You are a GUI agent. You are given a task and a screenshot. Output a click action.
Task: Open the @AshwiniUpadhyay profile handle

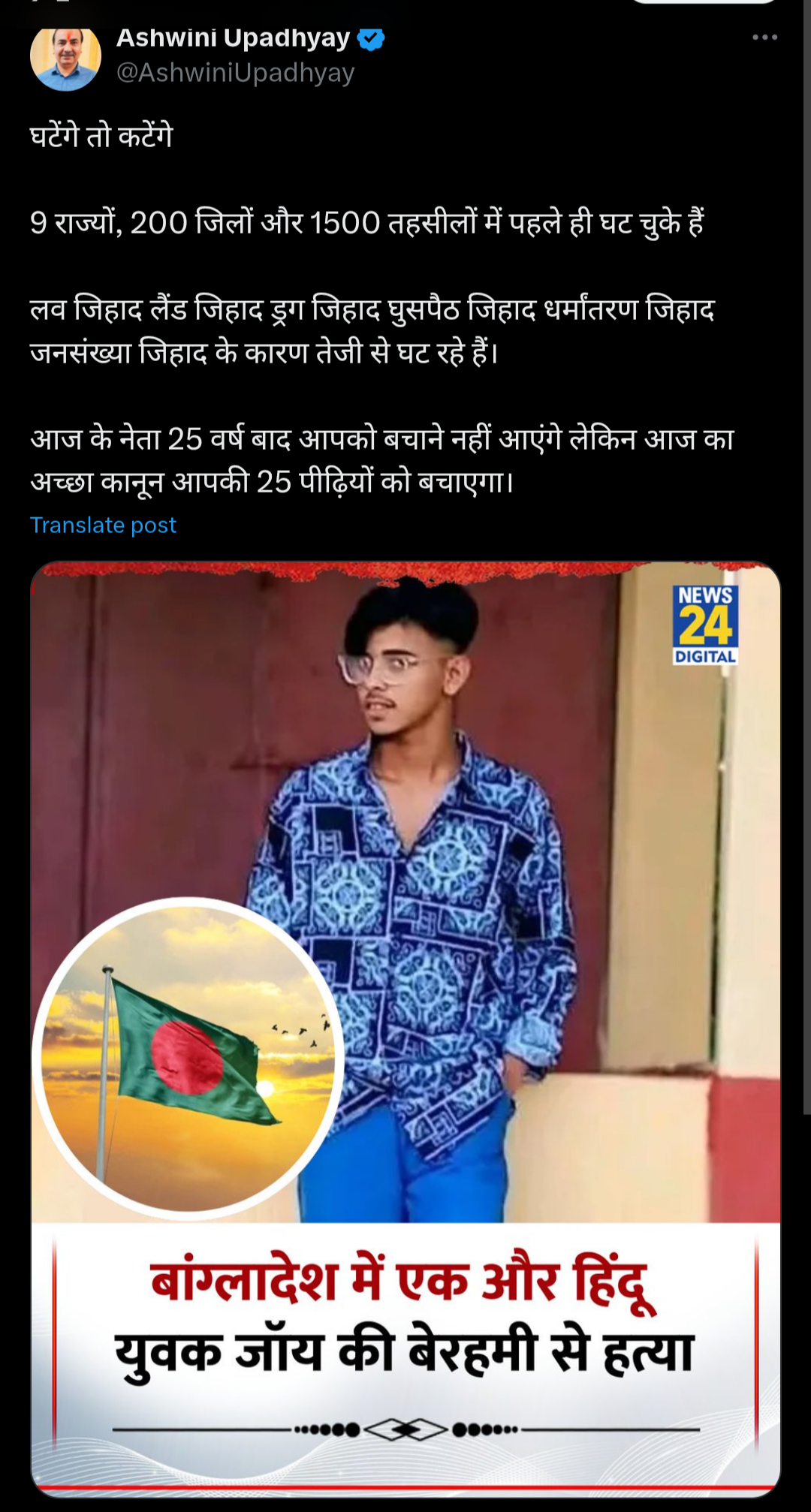tap(235, 73)
